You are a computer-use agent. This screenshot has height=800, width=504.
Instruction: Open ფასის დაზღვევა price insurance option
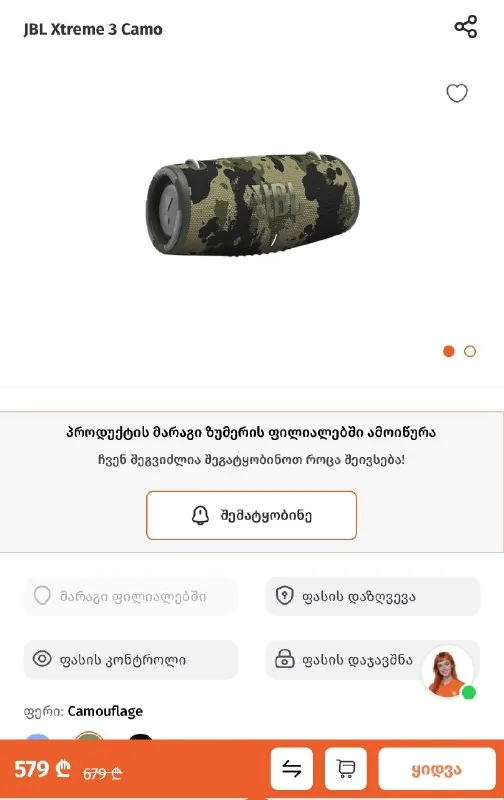373,596
